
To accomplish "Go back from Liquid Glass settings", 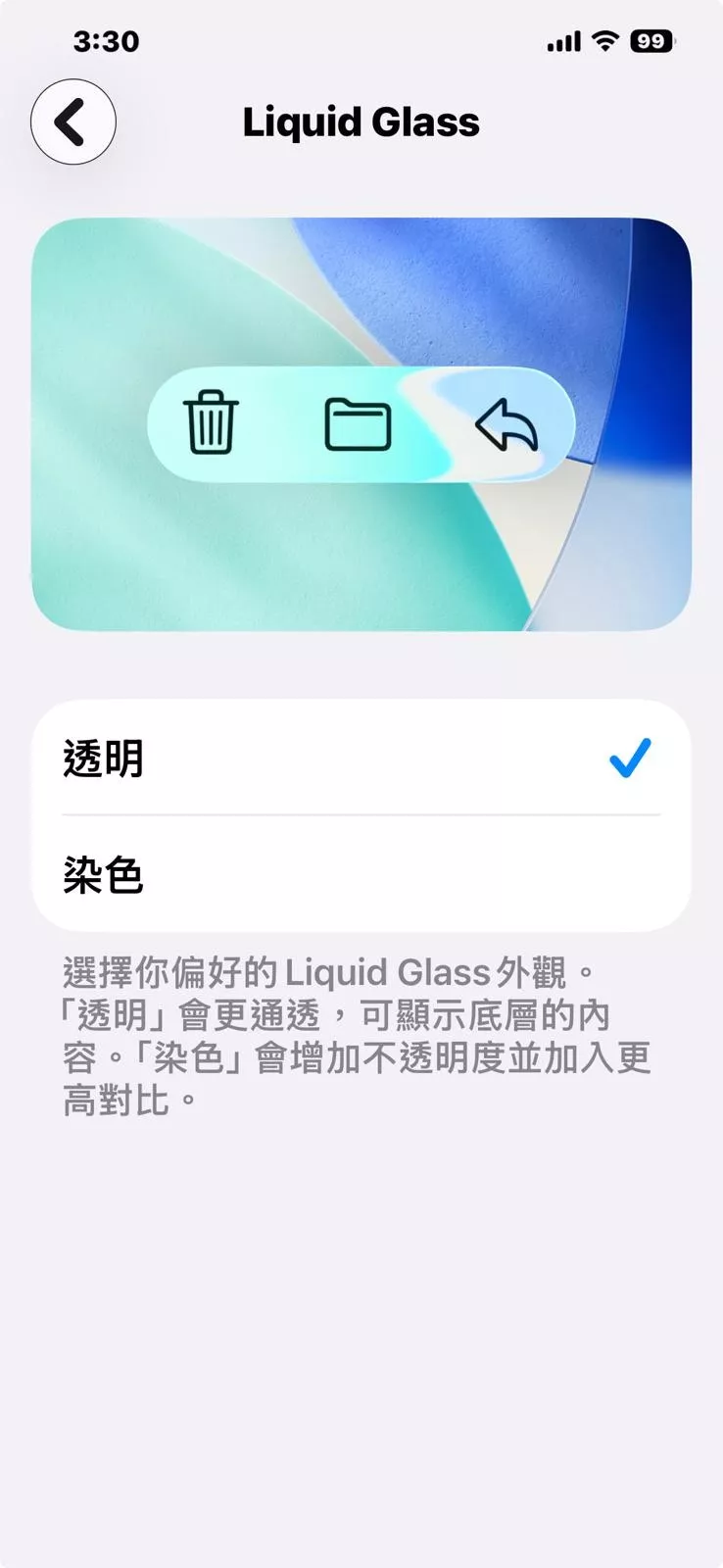I will 73,122.
